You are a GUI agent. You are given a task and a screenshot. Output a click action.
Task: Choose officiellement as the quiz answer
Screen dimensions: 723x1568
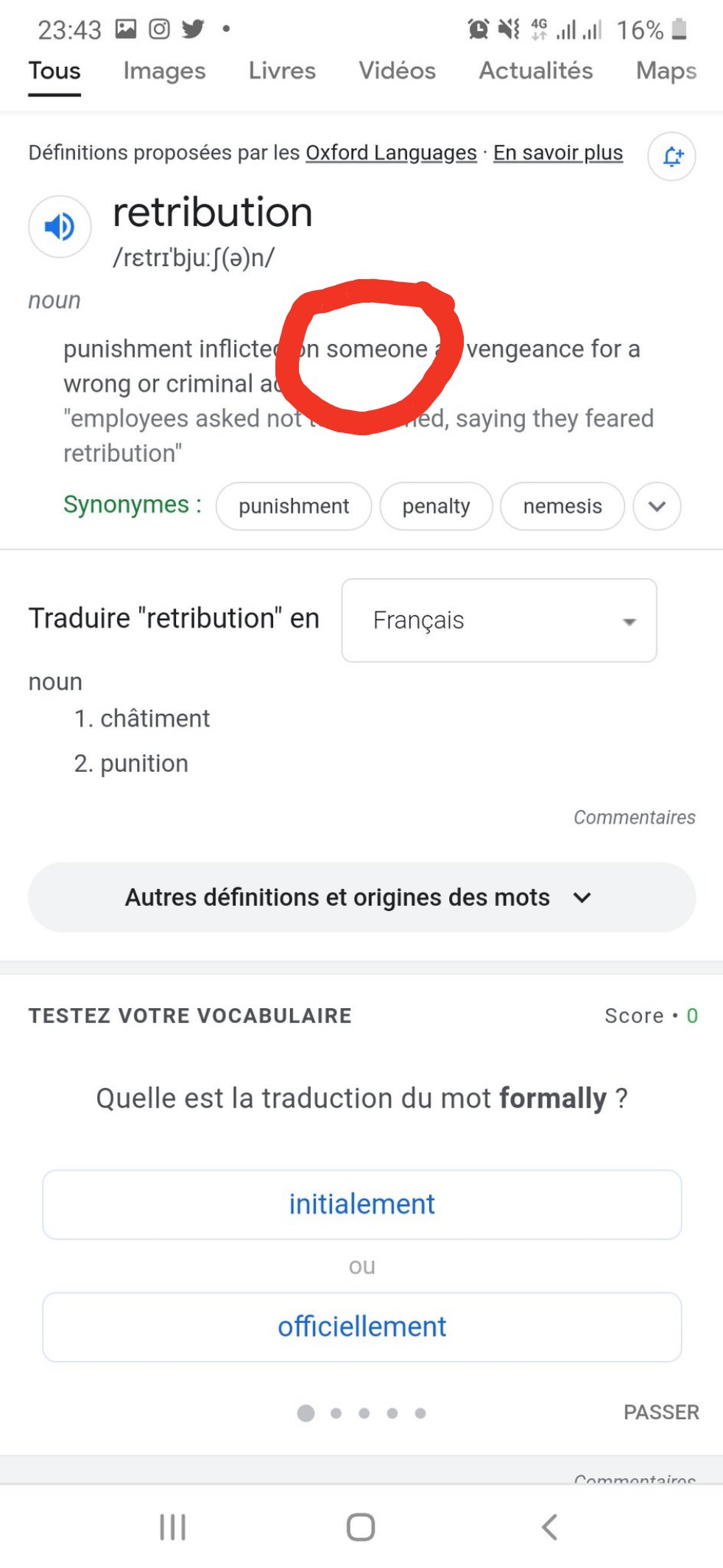[361, 1326]
